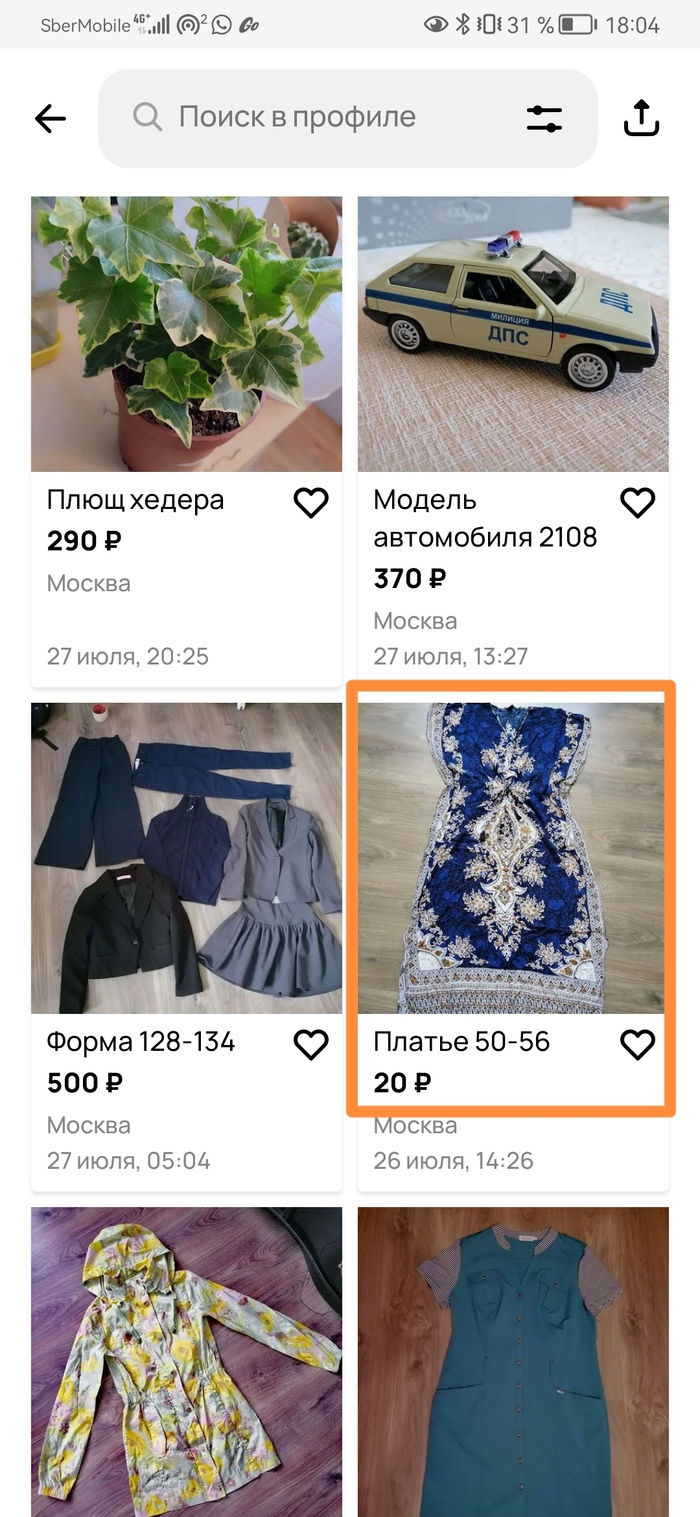
Task: Add "Плющ хедера" to favorites
Action: 311,503
